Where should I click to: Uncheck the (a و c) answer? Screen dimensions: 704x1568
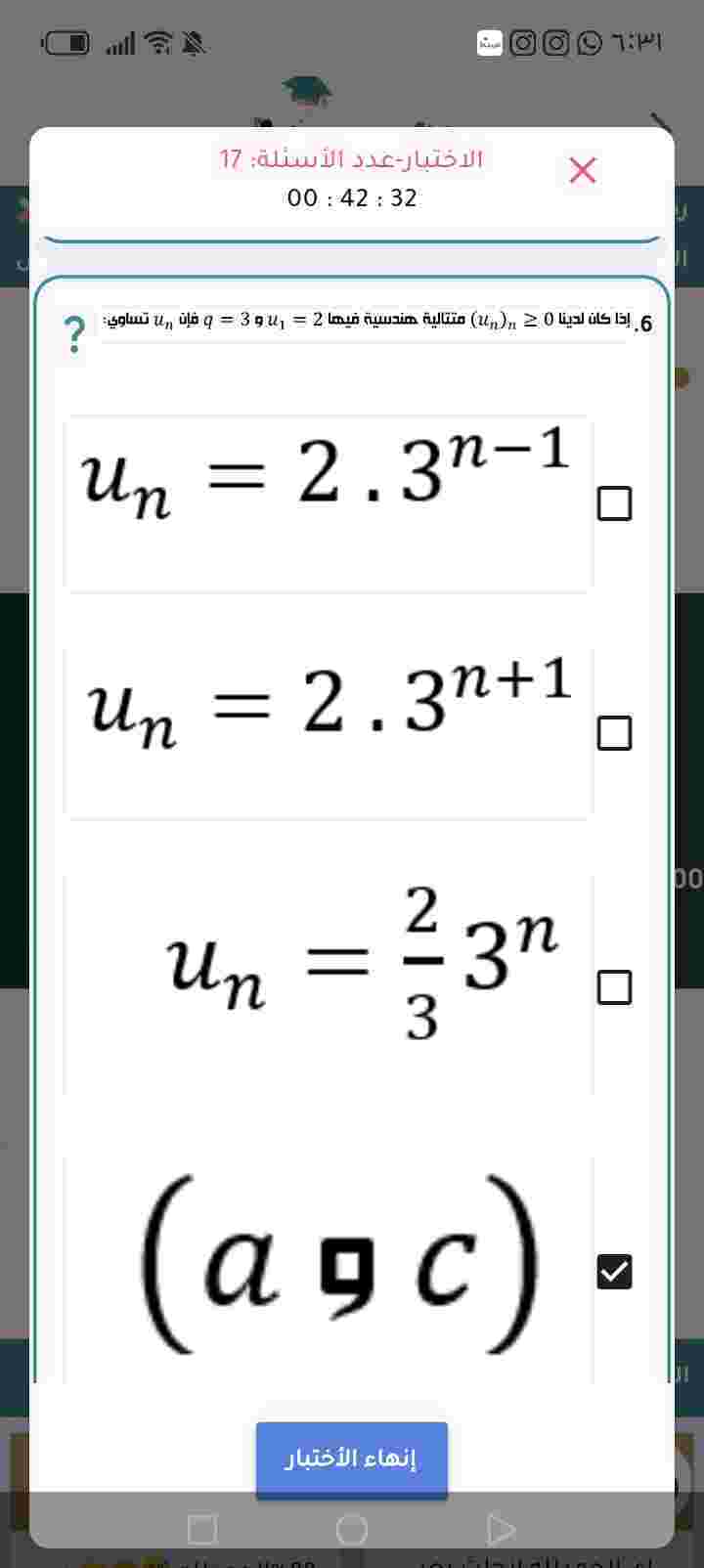[614, 1271]
